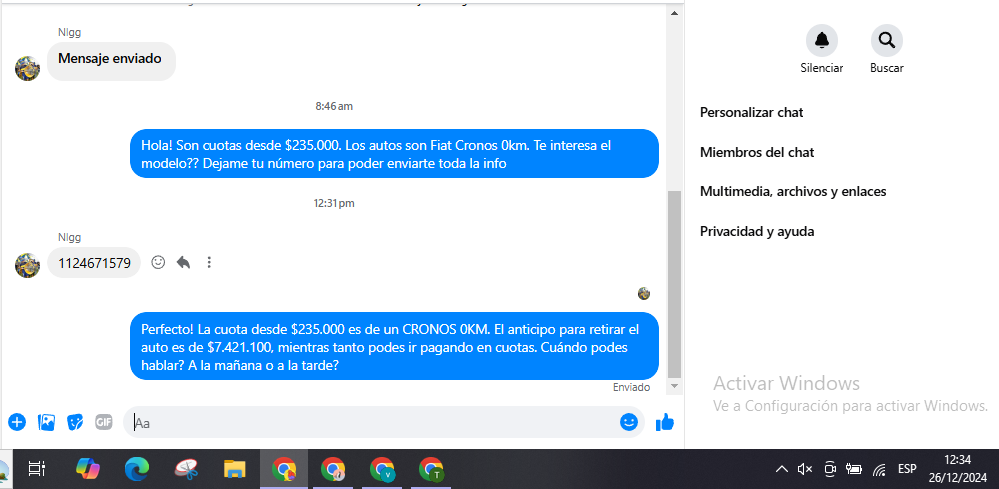
Task: Focus the Aa message input field
Action: point(370,422)
